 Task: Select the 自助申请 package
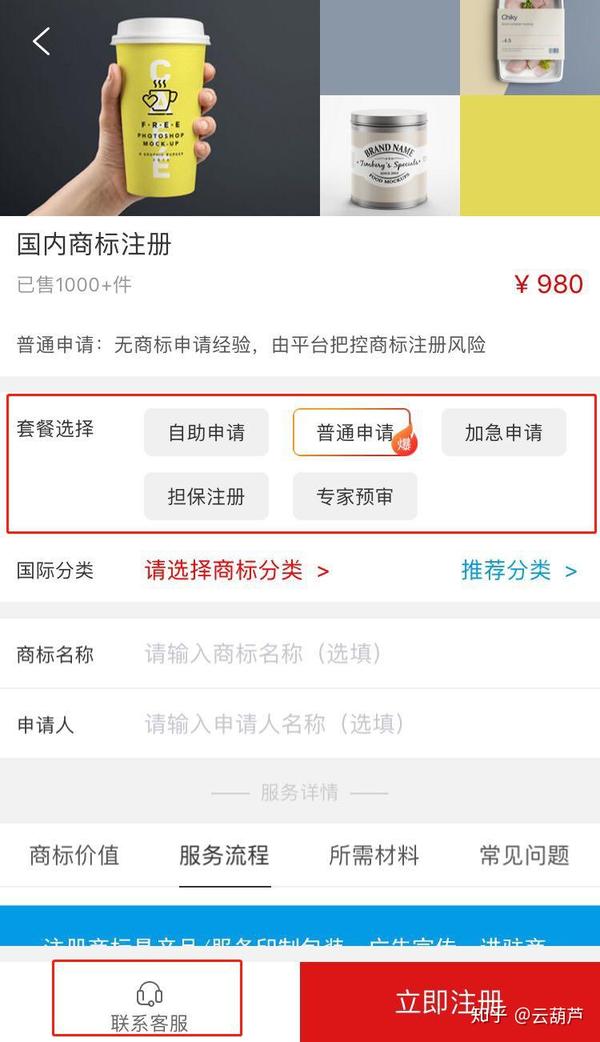pyautogui.click(x=206, y=432)
